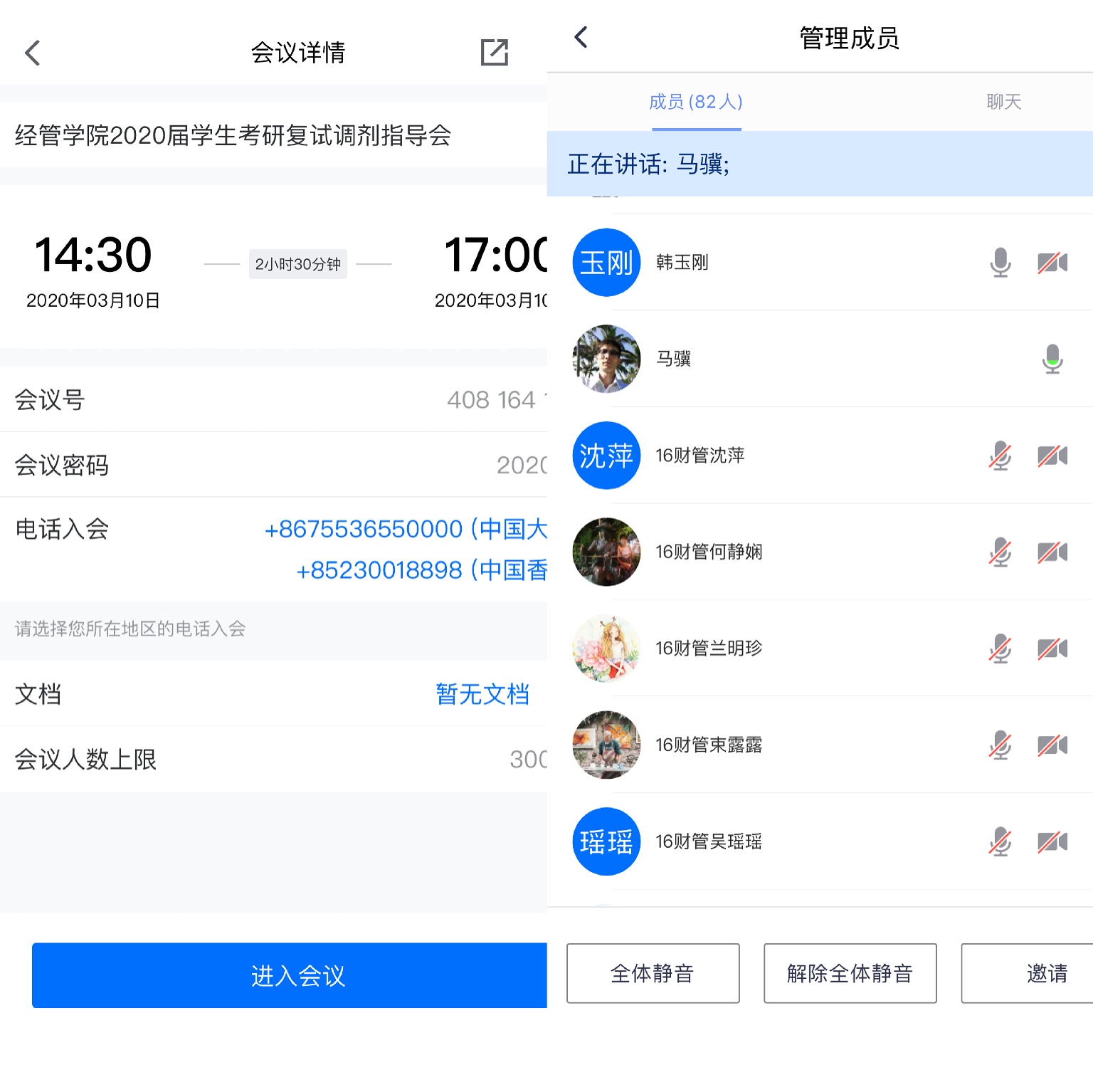1093x1092 pixels.
Task: Toggle 马骥's microphone
Action: tap(1052, 359)
